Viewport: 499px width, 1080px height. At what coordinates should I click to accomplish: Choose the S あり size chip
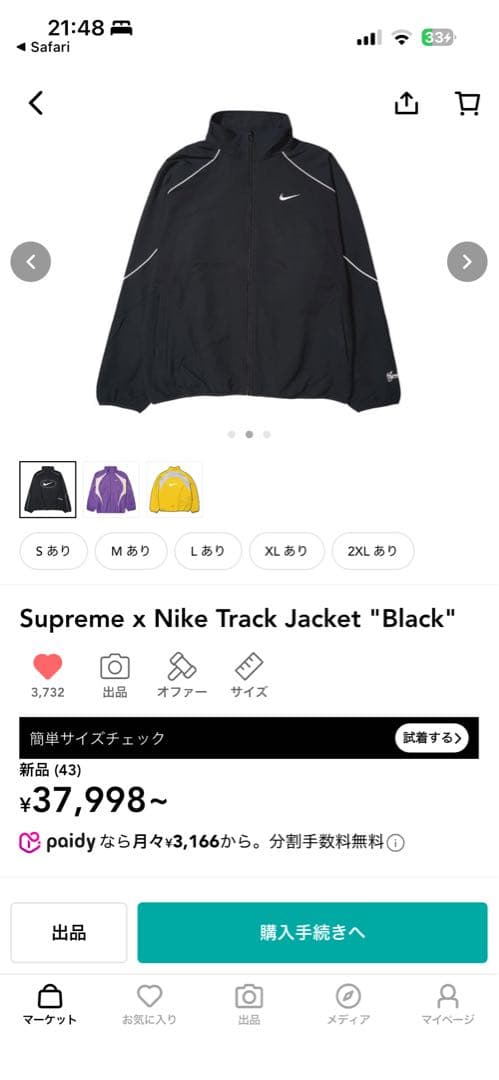[x=54, y=551]
